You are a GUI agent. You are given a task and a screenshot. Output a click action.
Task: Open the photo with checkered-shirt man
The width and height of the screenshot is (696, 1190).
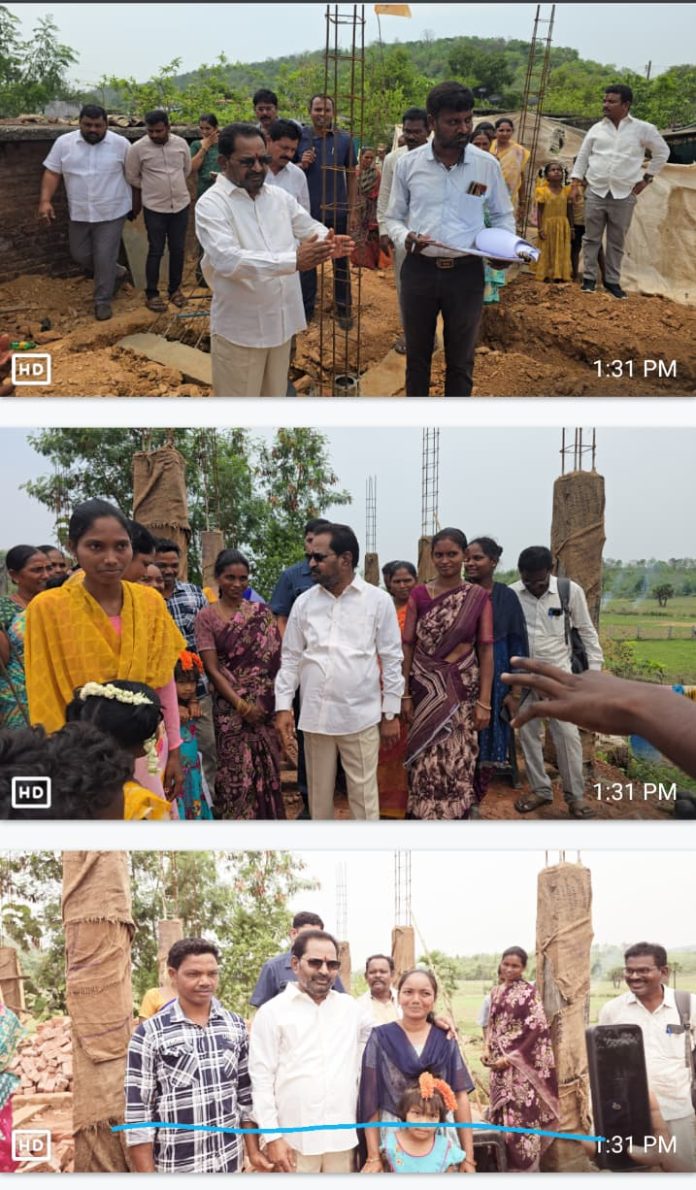(x=348, y=1010)
